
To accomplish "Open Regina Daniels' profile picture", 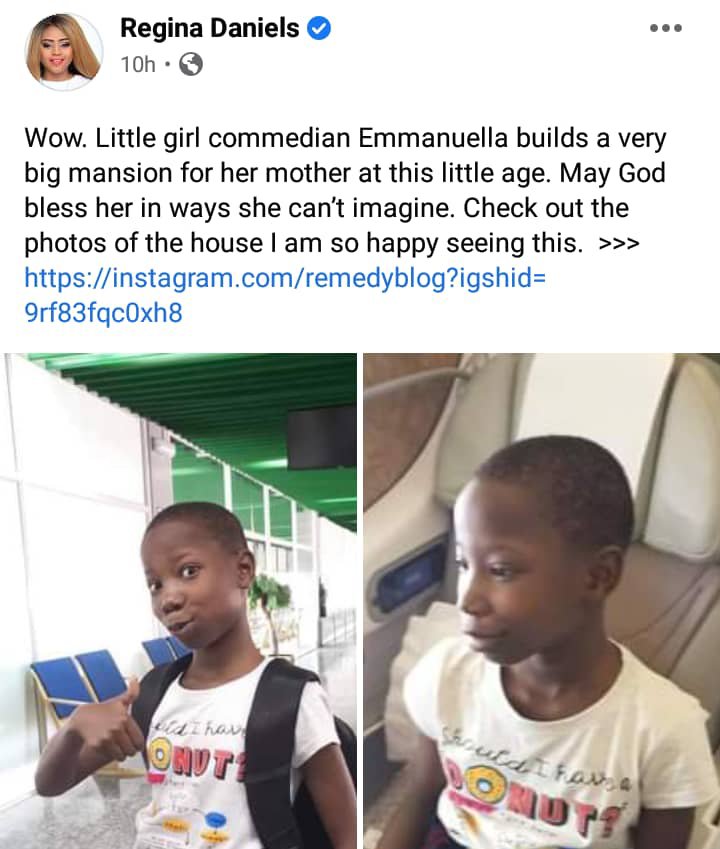I will tap(65, 51).
